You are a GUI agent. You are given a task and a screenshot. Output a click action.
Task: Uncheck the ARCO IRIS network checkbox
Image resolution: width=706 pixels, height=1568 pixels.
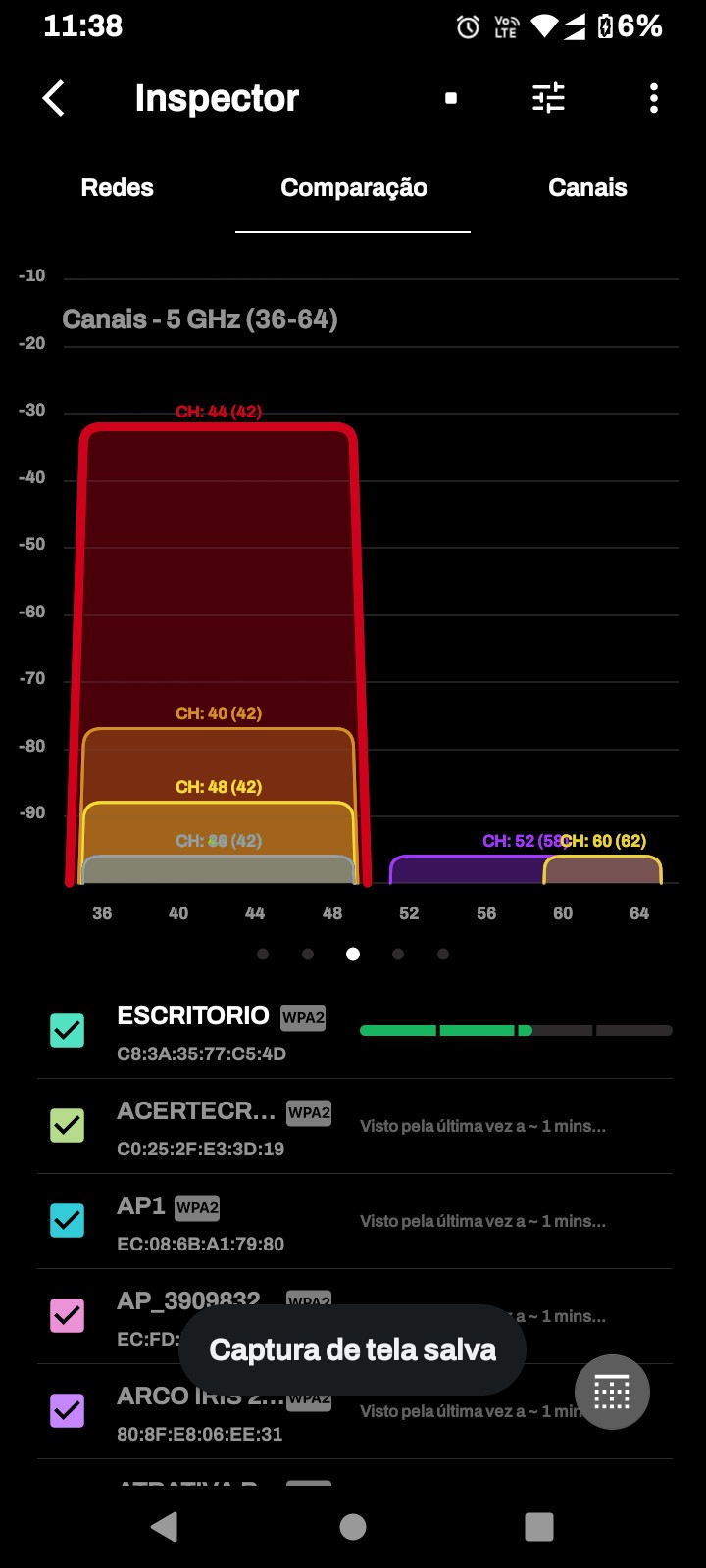(x=68, y=1411)
